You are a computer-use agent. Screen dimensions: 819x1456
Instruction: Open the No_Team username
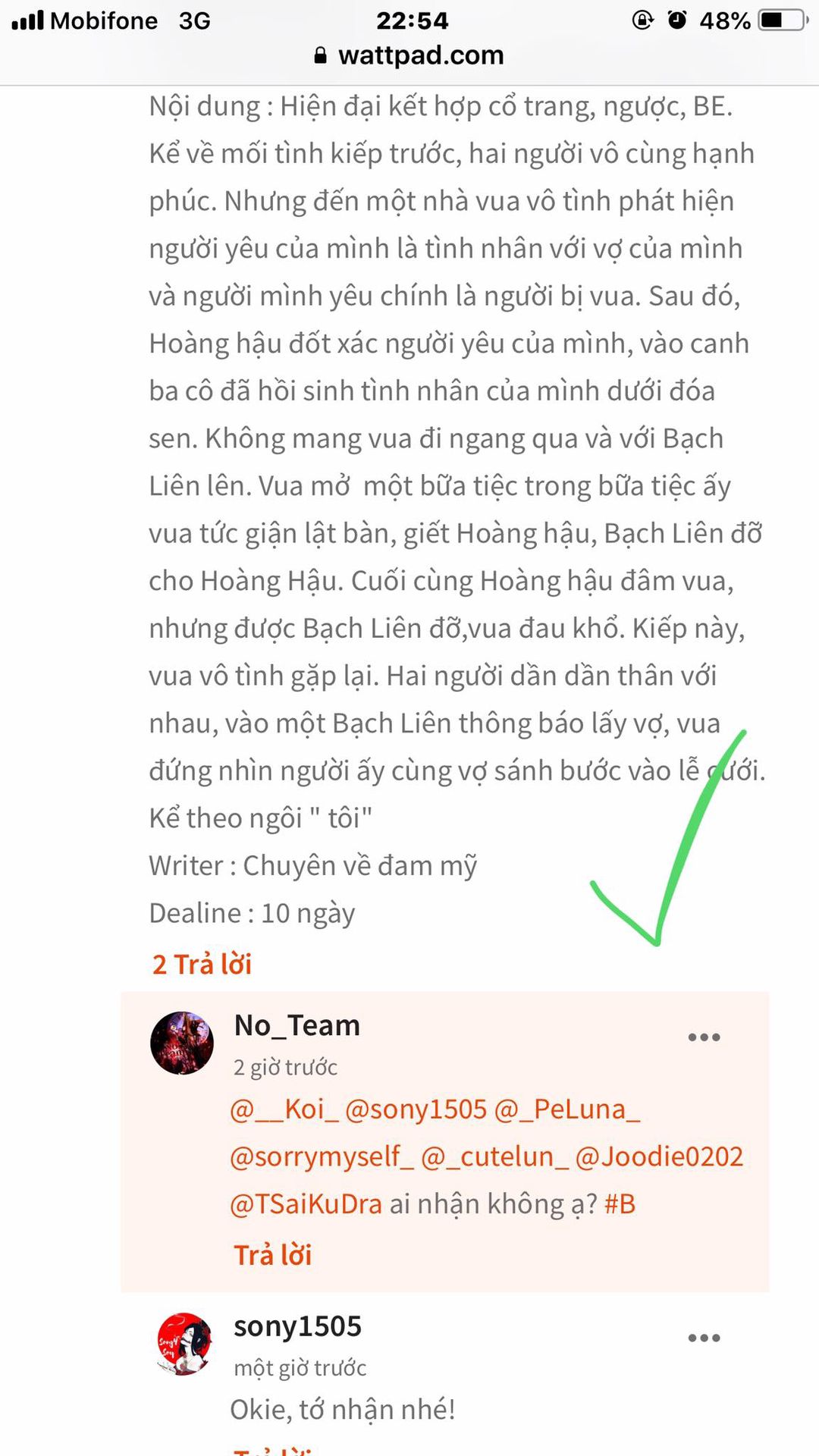coord(297,1025)
